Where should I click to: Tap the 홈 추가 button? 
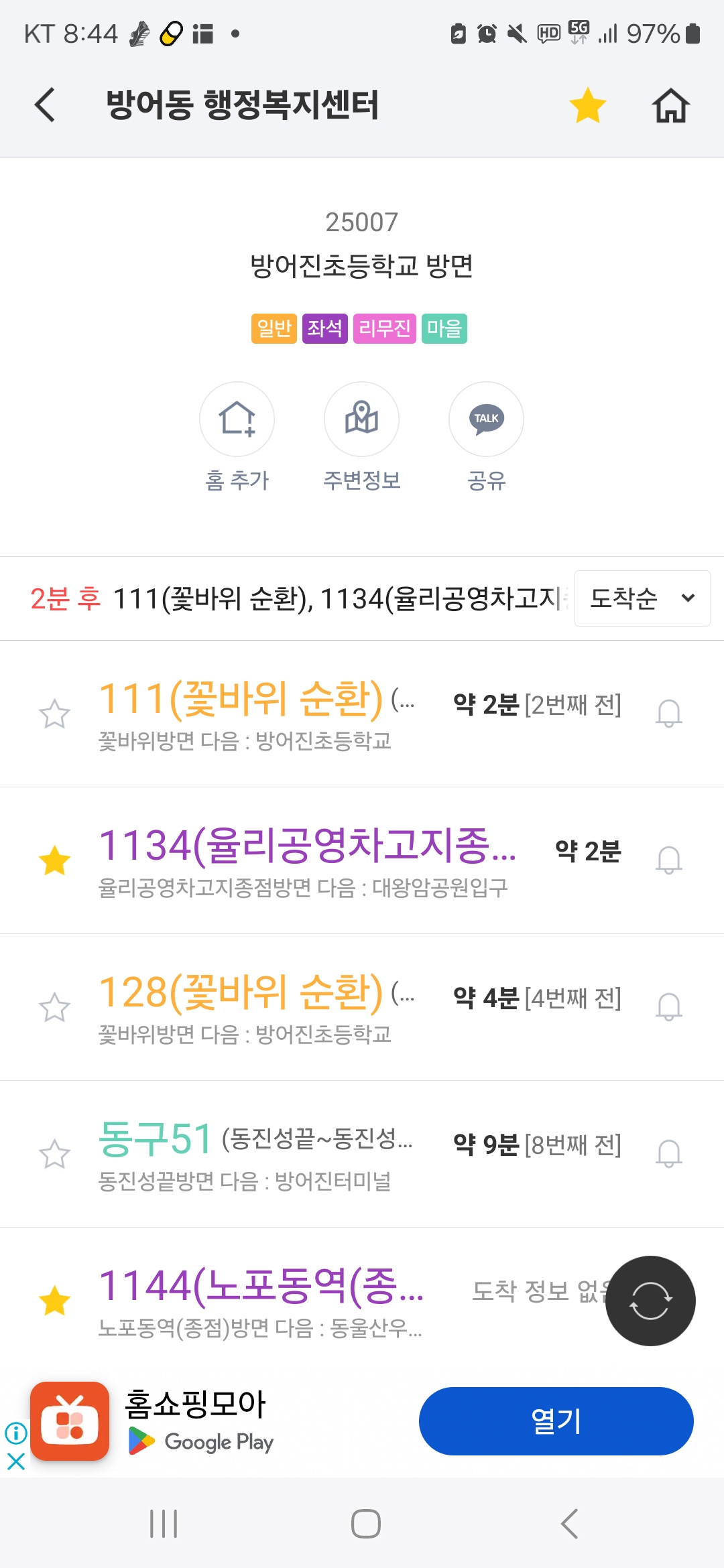tap(237, 419)
